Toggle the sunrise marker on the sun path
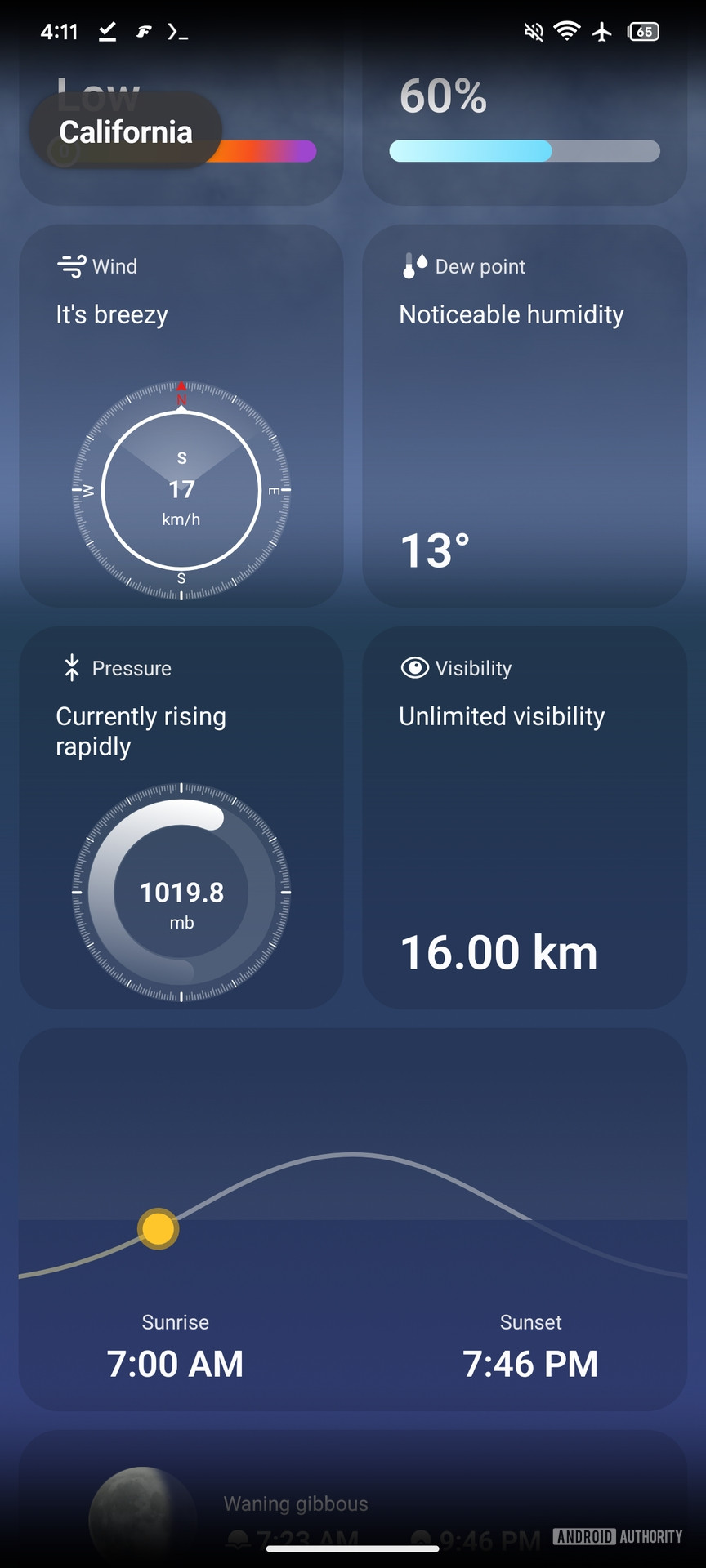 coord(157,1228)
